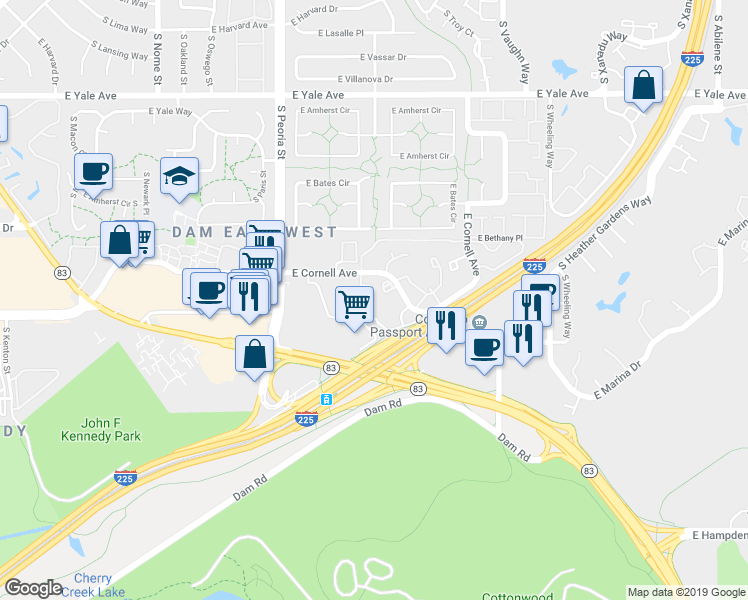Image resolution: width=748 pixels, height=600 pixels.
Task: Tap the shopping bag marker left of the Dam East label
Action: point(119,241)
